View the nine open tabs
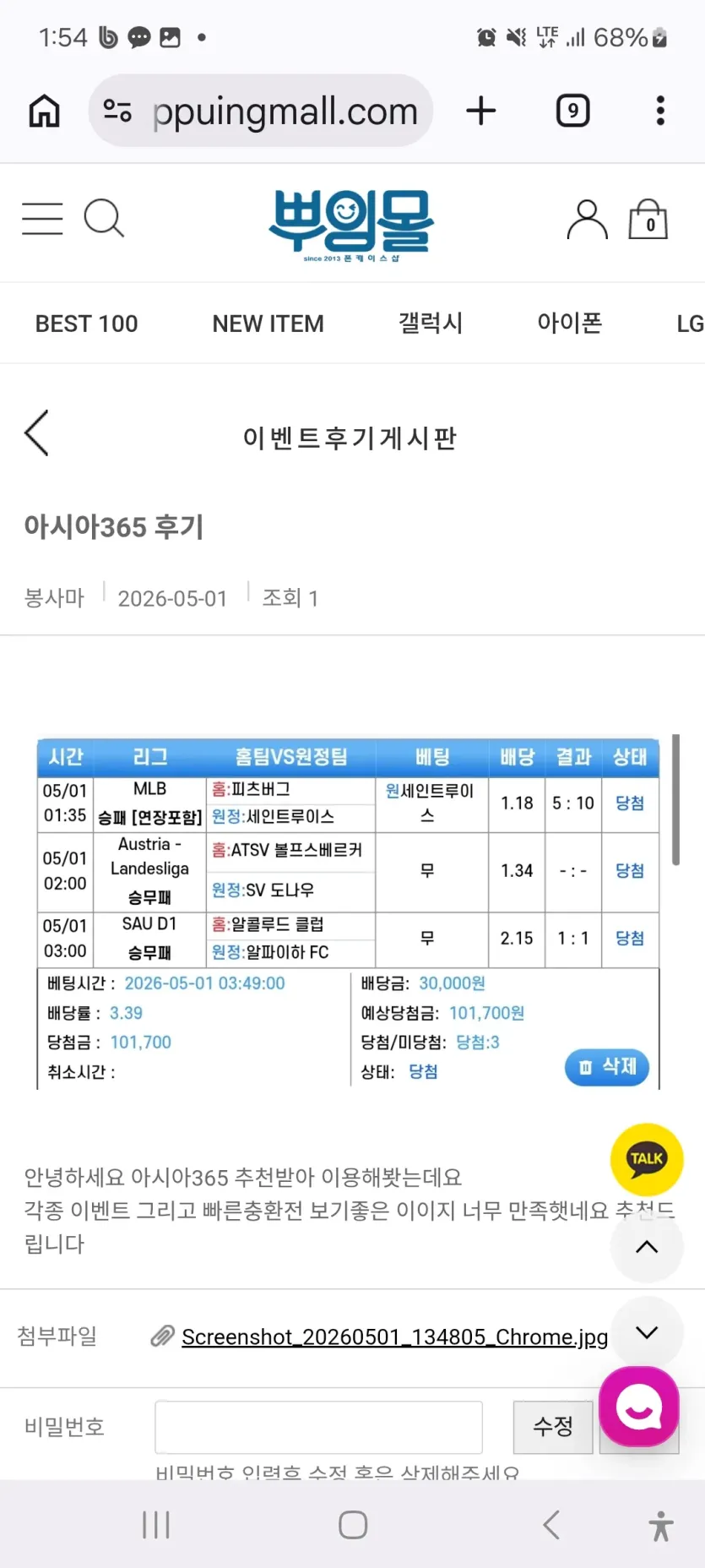Viewport: 705px width, 1568px height. [x=572, y=111]
